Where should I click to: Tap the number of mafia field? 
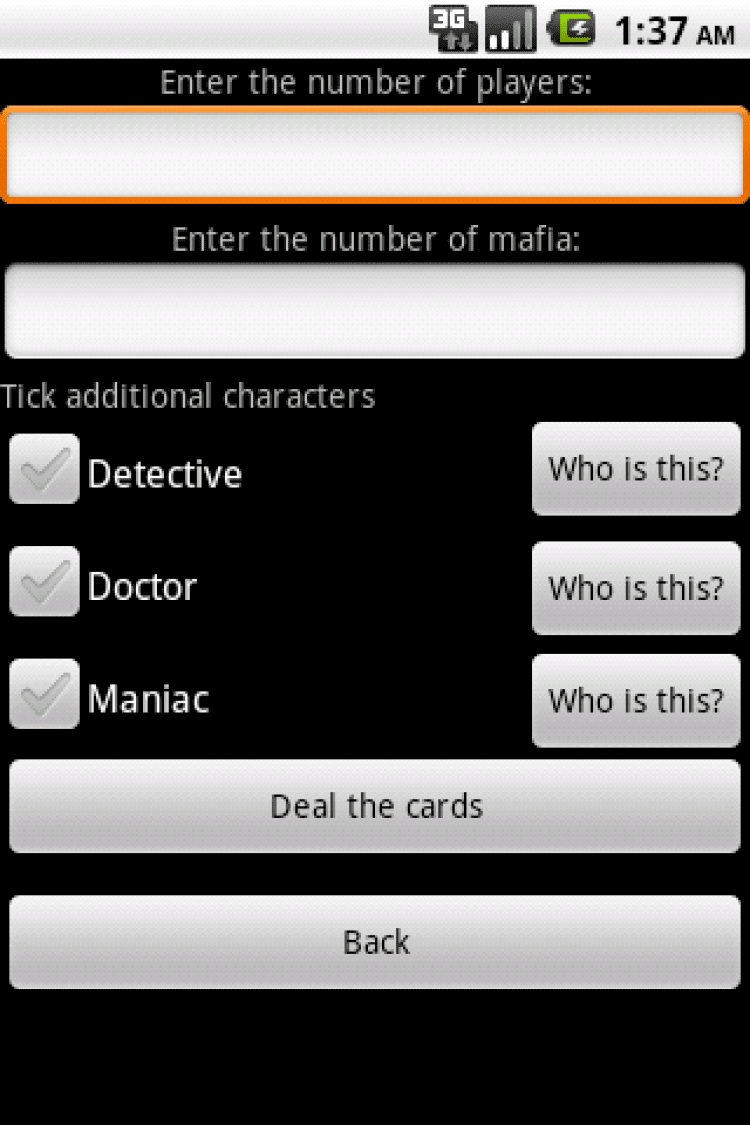[375, 310]
